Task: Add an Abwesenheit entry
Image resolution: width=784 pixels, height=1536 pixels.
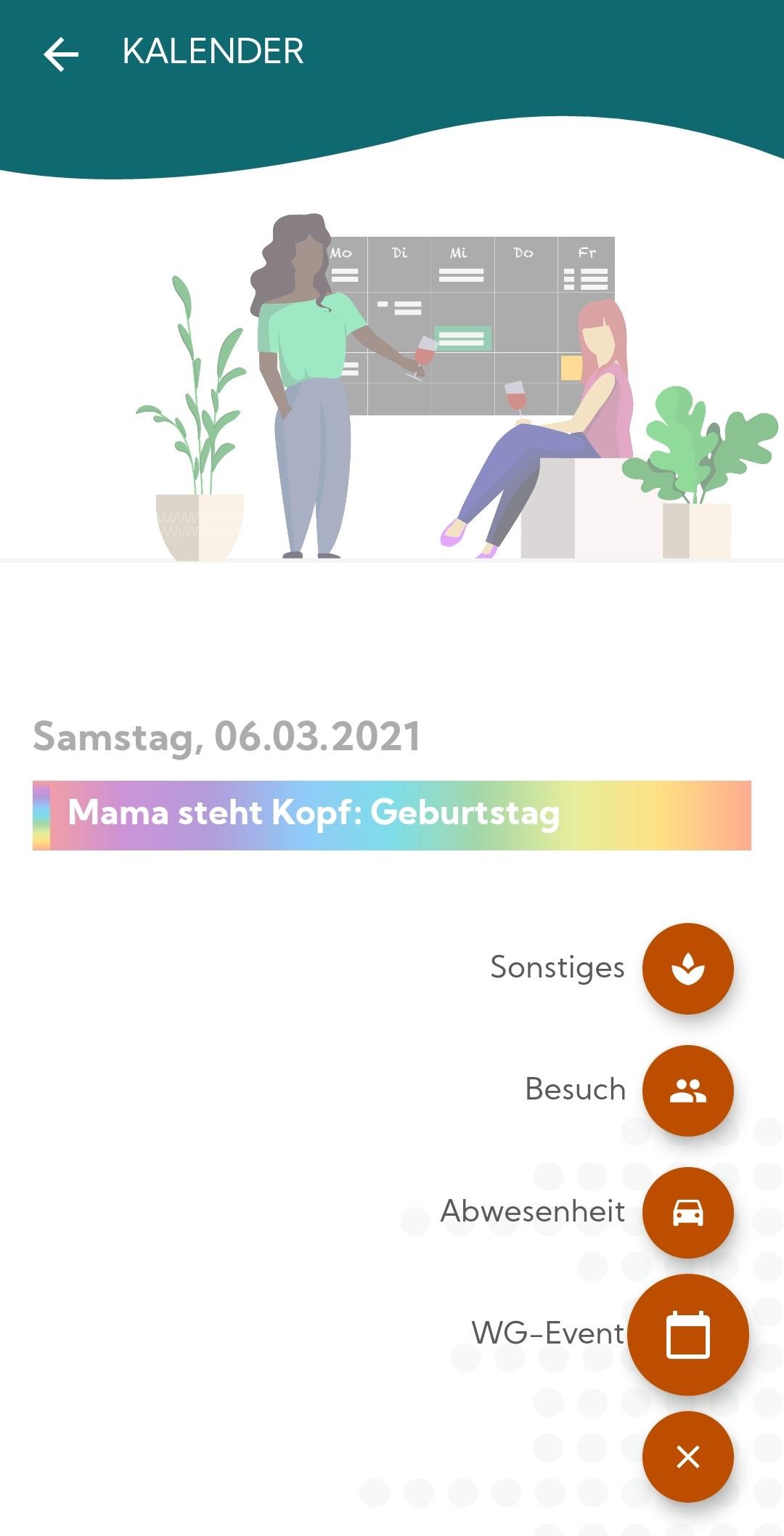Action: 687,1212
